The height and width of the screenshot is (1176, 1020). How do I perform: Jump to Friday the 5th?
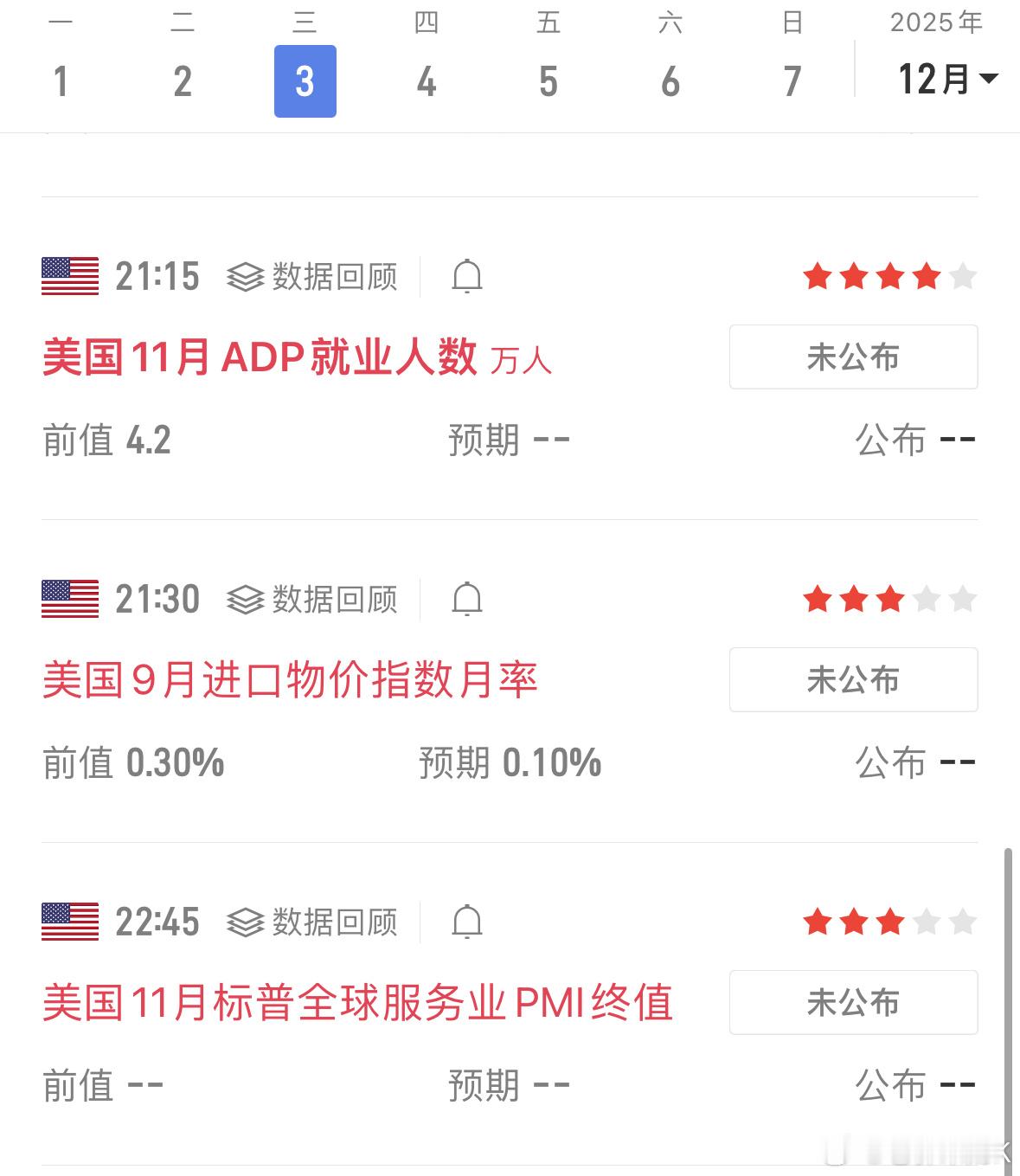[x=548, y=81]
